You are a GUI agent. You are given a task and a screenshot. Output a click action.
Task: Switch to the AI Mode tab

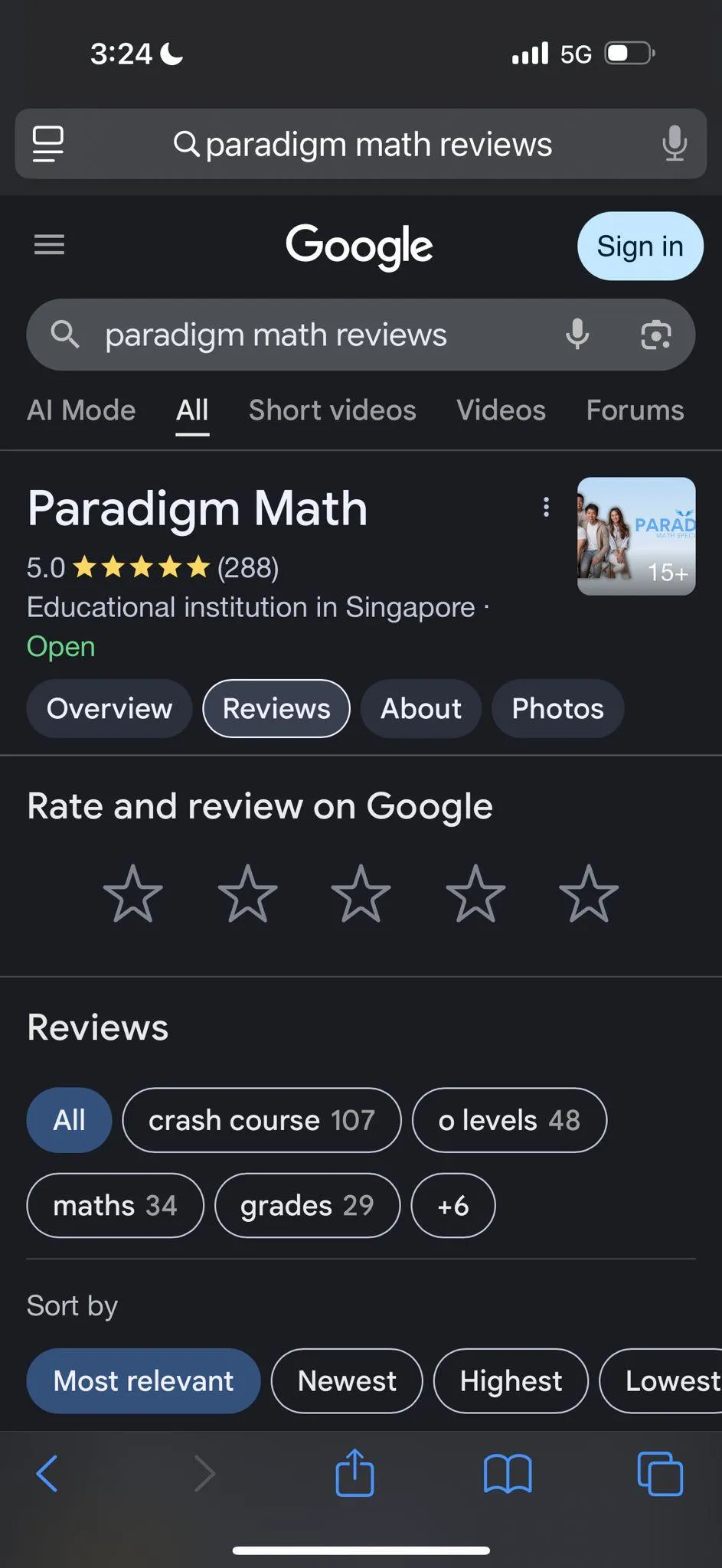[x=81, y=410]
